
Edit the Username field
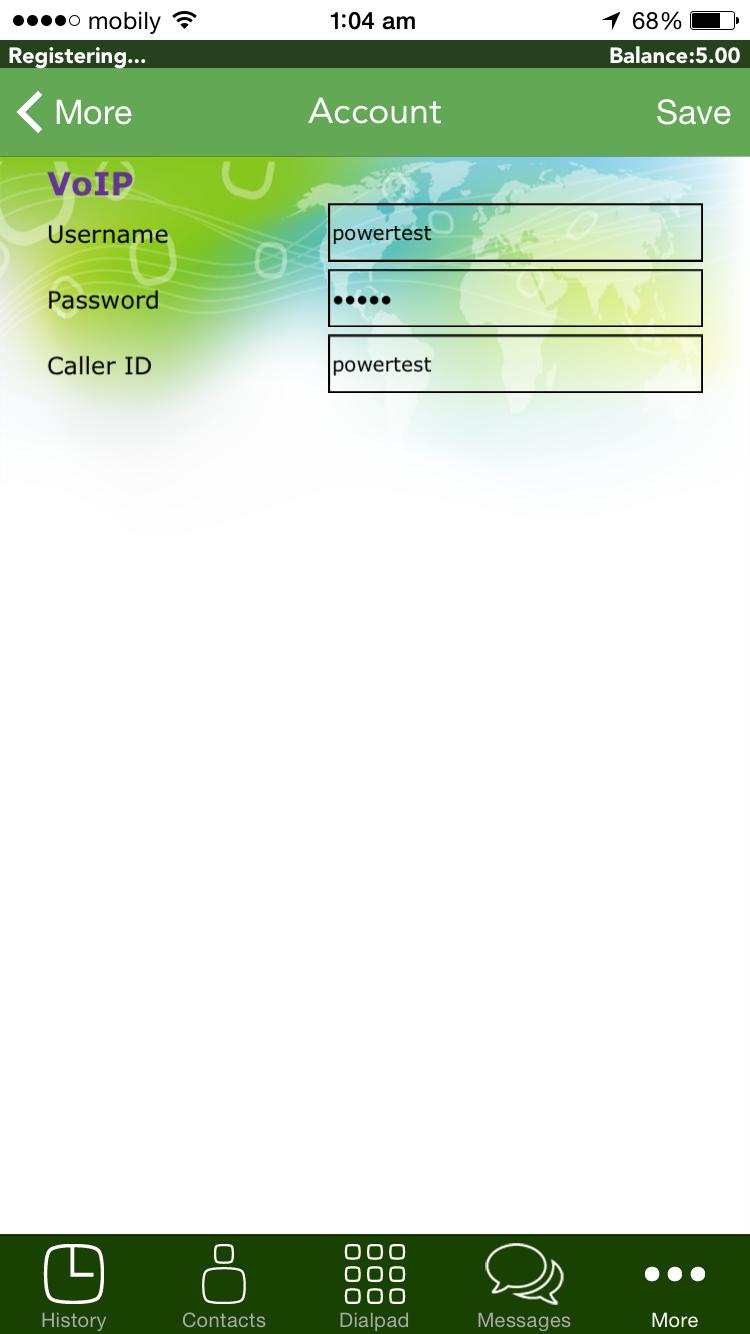click(x=515, y=233)
